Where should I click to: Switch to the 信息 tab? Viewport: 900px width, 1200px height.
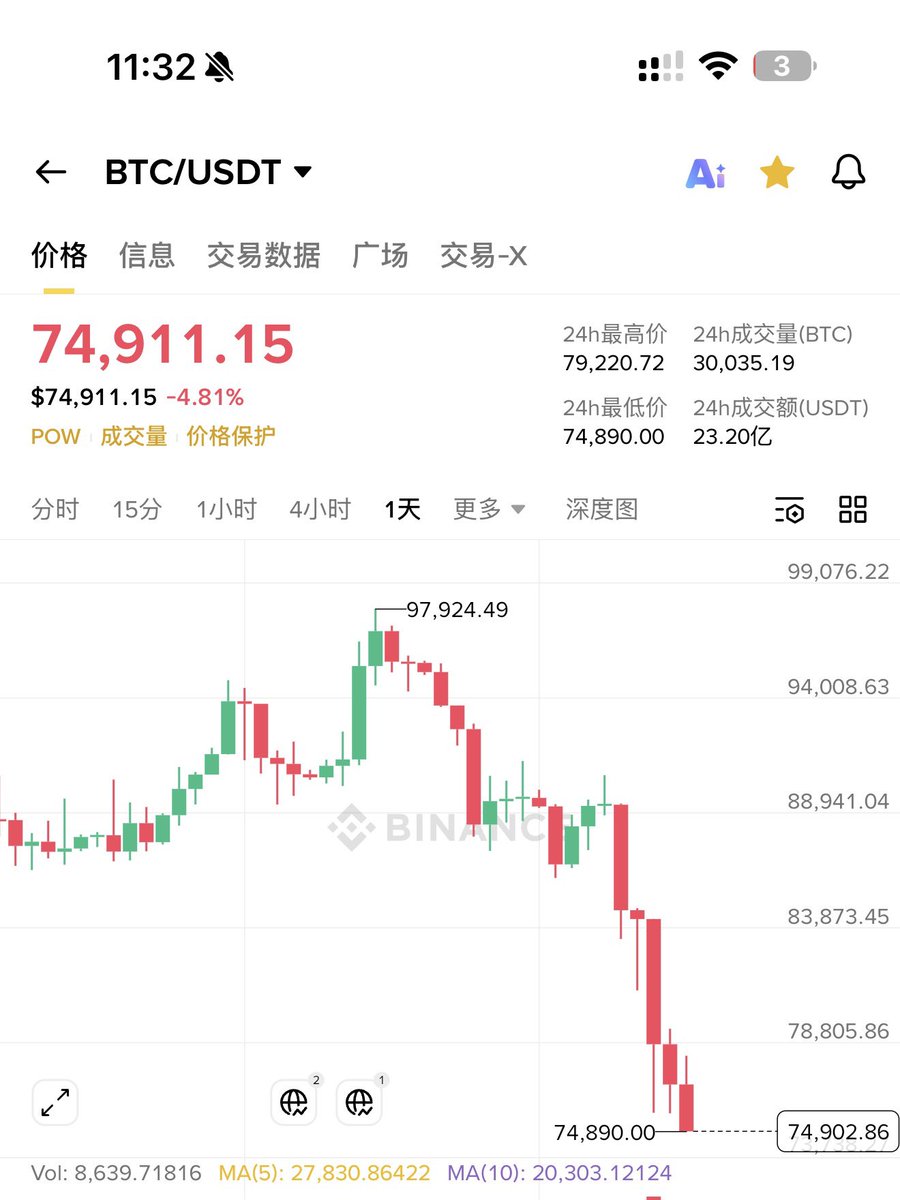147,256
